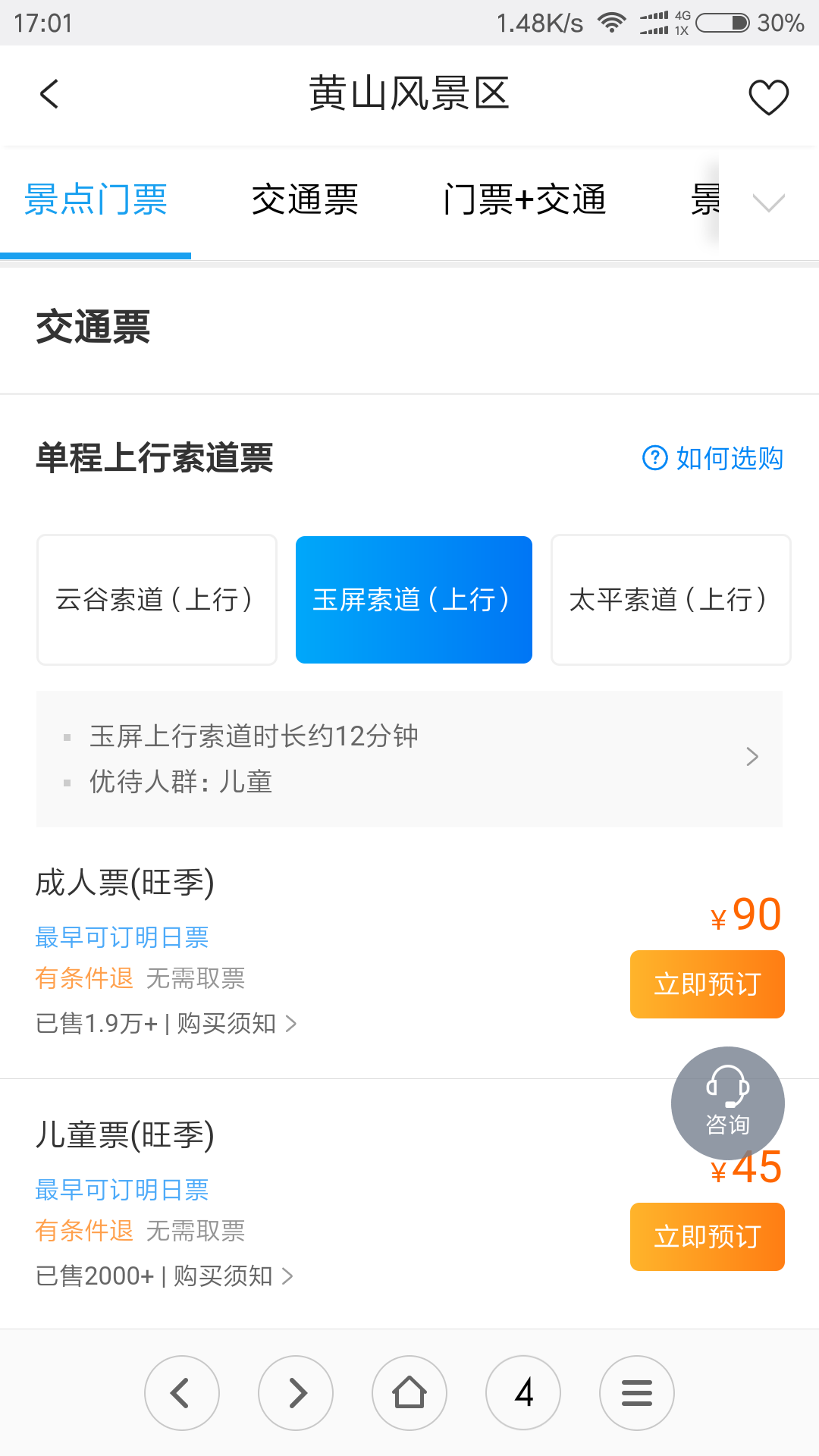Select 云谷索道（上行）option
Viewport: 819px width, 1456px height.
click(x=157, y=600)
